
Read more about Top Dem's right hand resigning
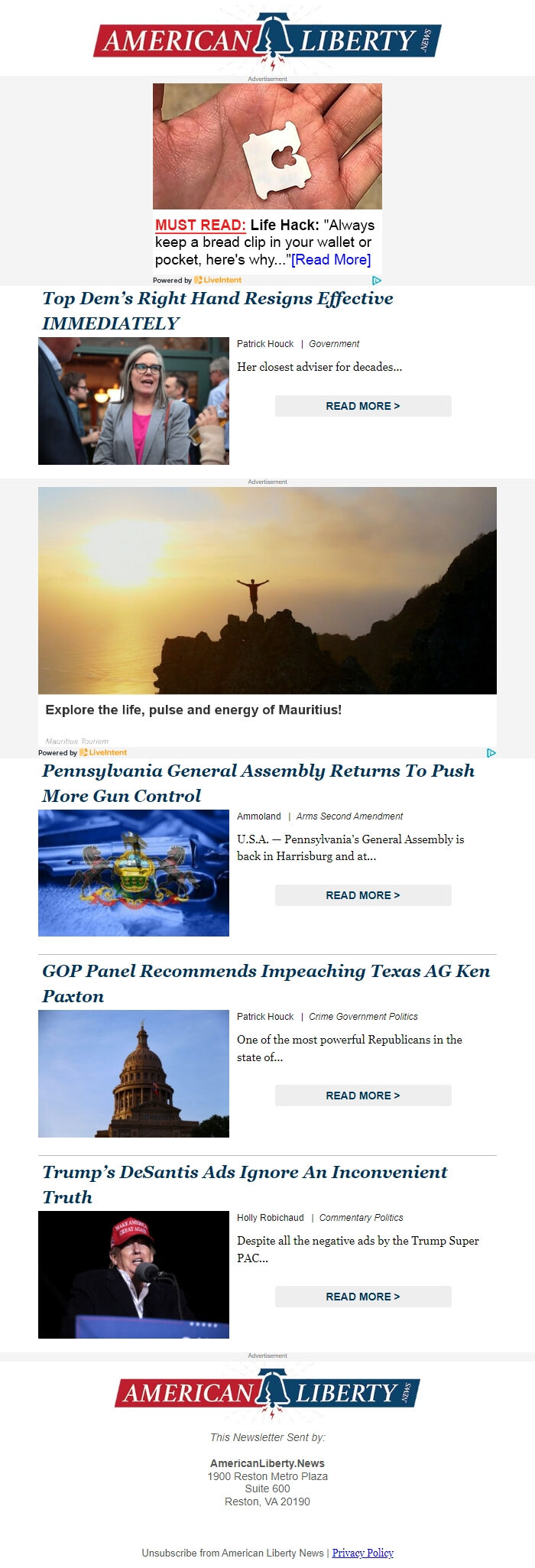pyautogui.click(x=363, y=406)
